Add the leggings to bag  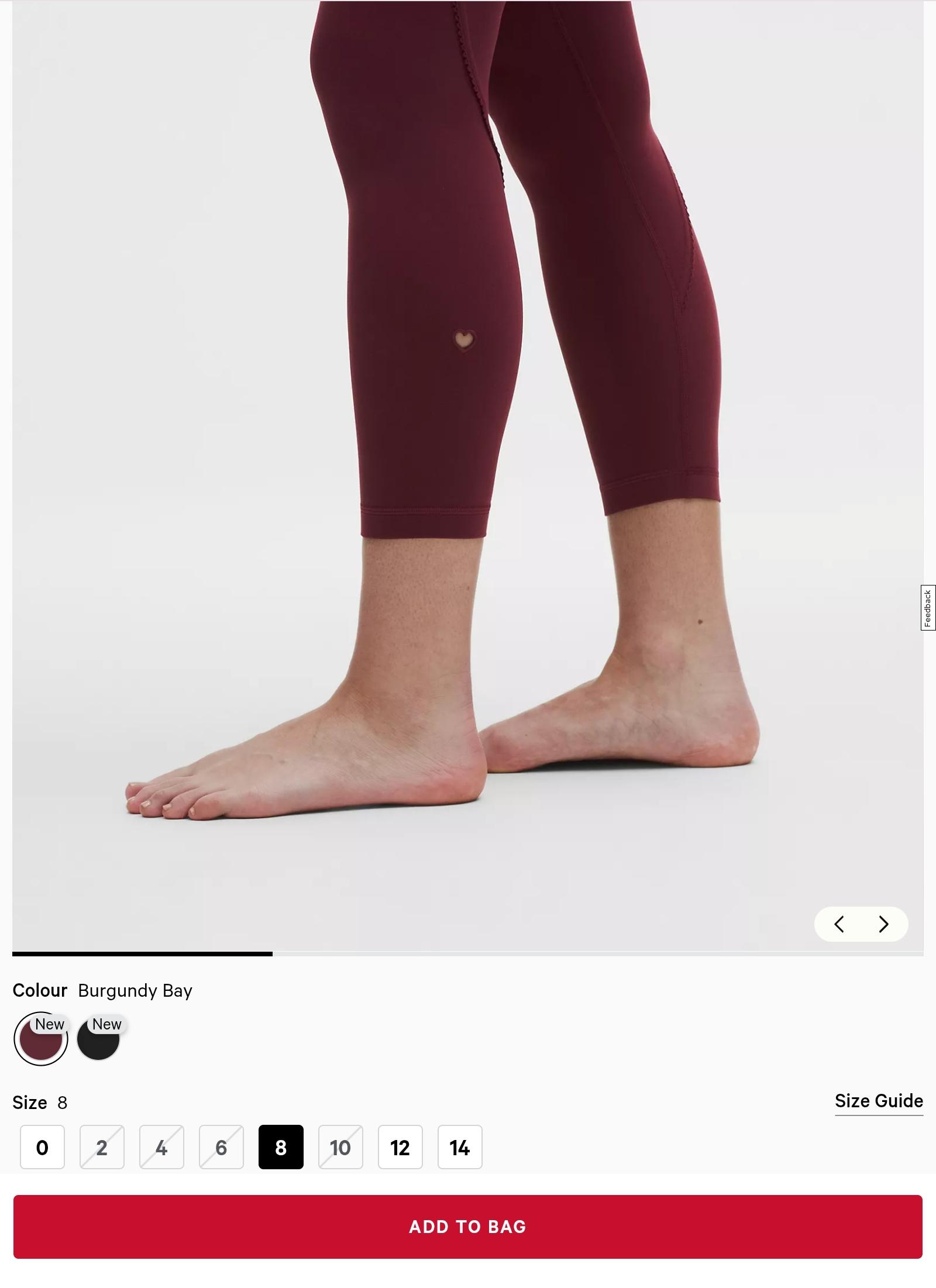[x=468, y=1227]
